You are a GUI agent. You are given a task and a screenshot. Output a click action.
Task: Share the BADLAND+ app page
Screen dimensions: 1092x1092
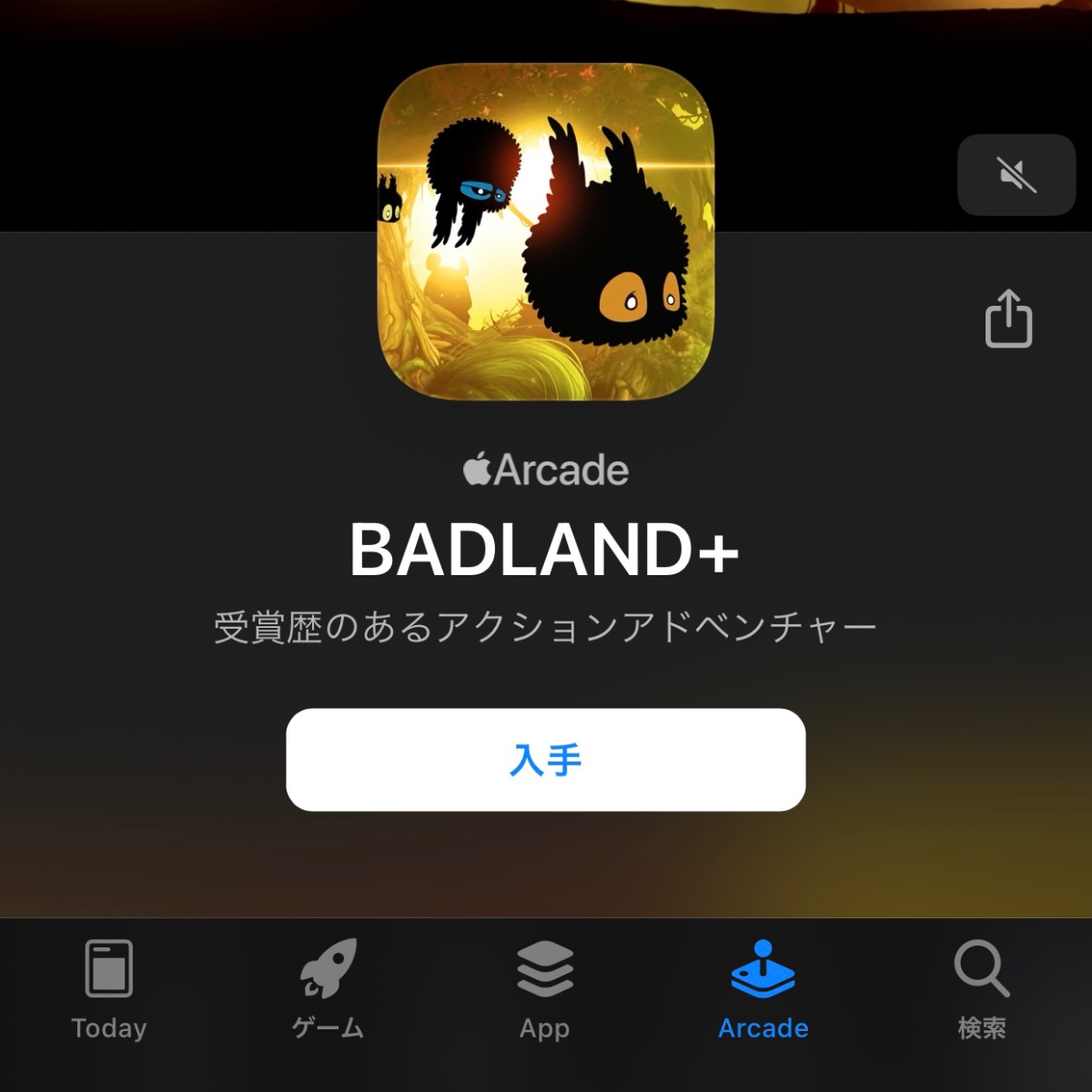click(x=1008, y=318)
